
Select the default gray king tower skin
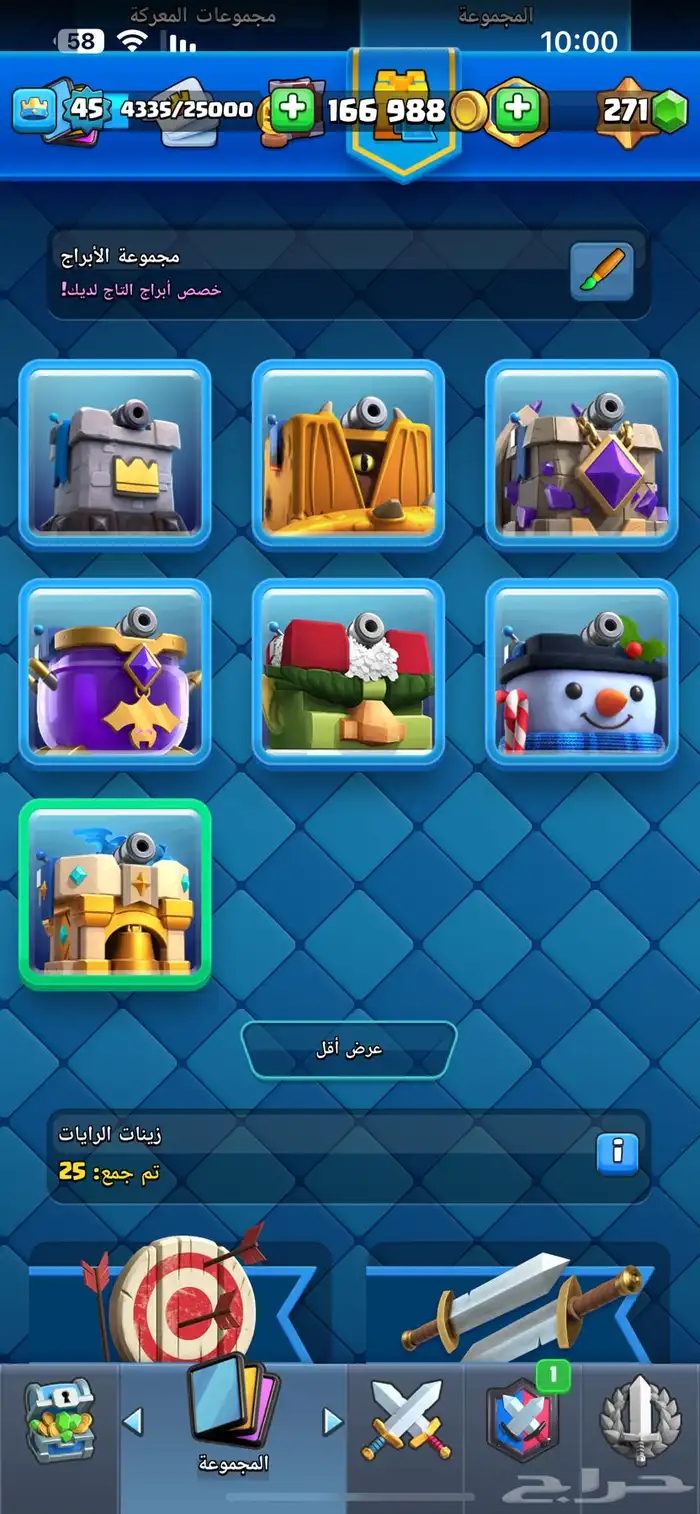pos(115,454)
